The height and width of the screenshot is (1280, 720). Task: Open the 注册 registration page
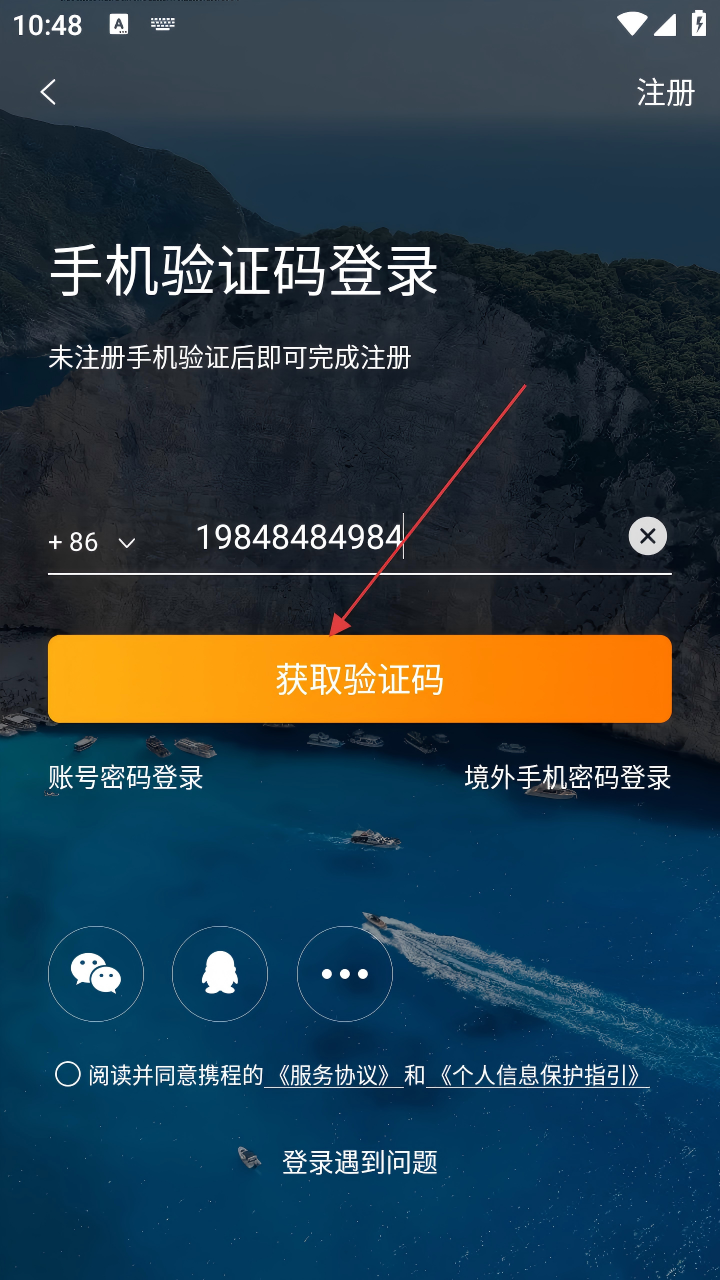665,92
